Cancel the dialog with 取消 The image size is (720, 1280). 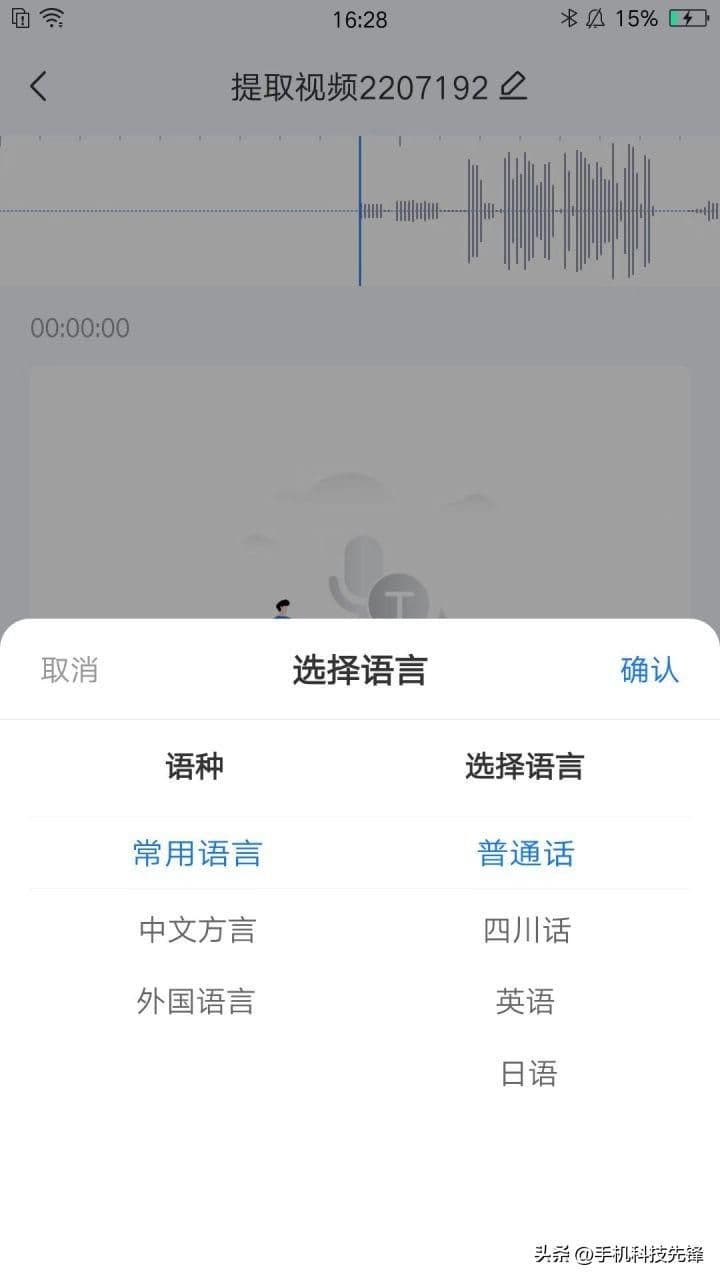point(69,670)
